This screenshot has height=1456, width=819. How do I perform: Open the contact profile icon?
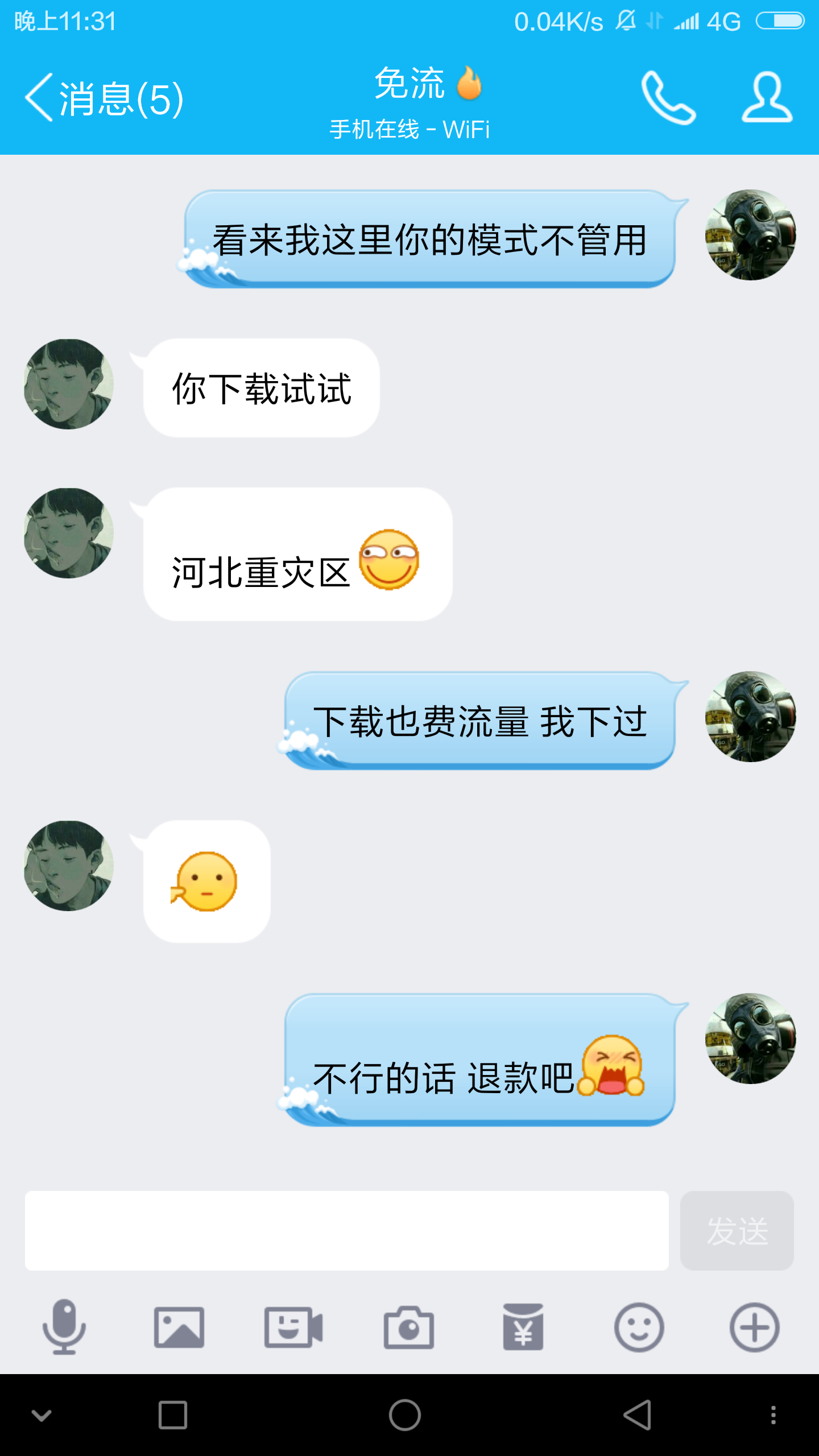point(767,98)
